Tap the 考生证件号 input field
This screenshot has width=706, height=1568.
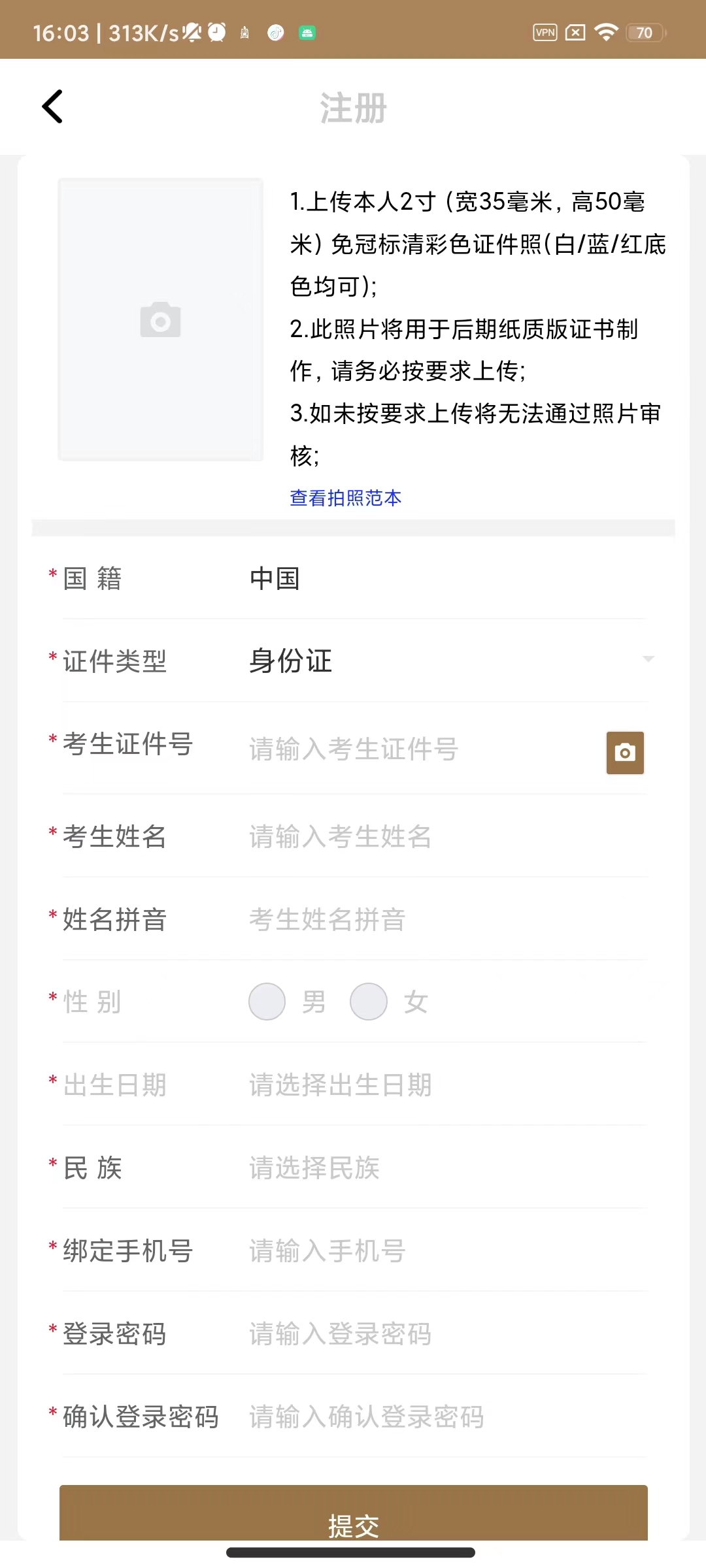(x=418, y=749)
